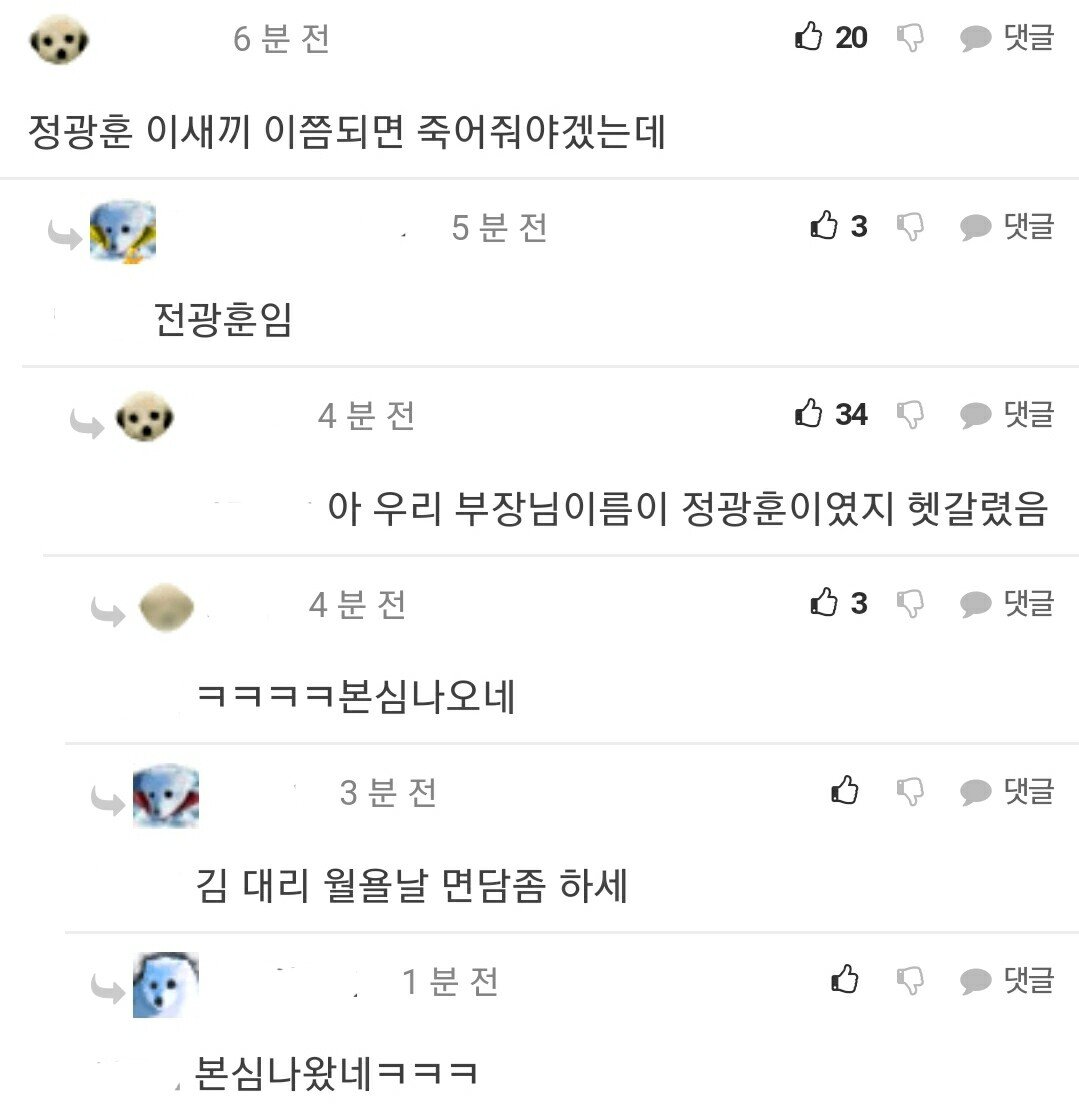Like the reply 'ㅋㅋㅋㅋ본심나오네'

point(824,603)
